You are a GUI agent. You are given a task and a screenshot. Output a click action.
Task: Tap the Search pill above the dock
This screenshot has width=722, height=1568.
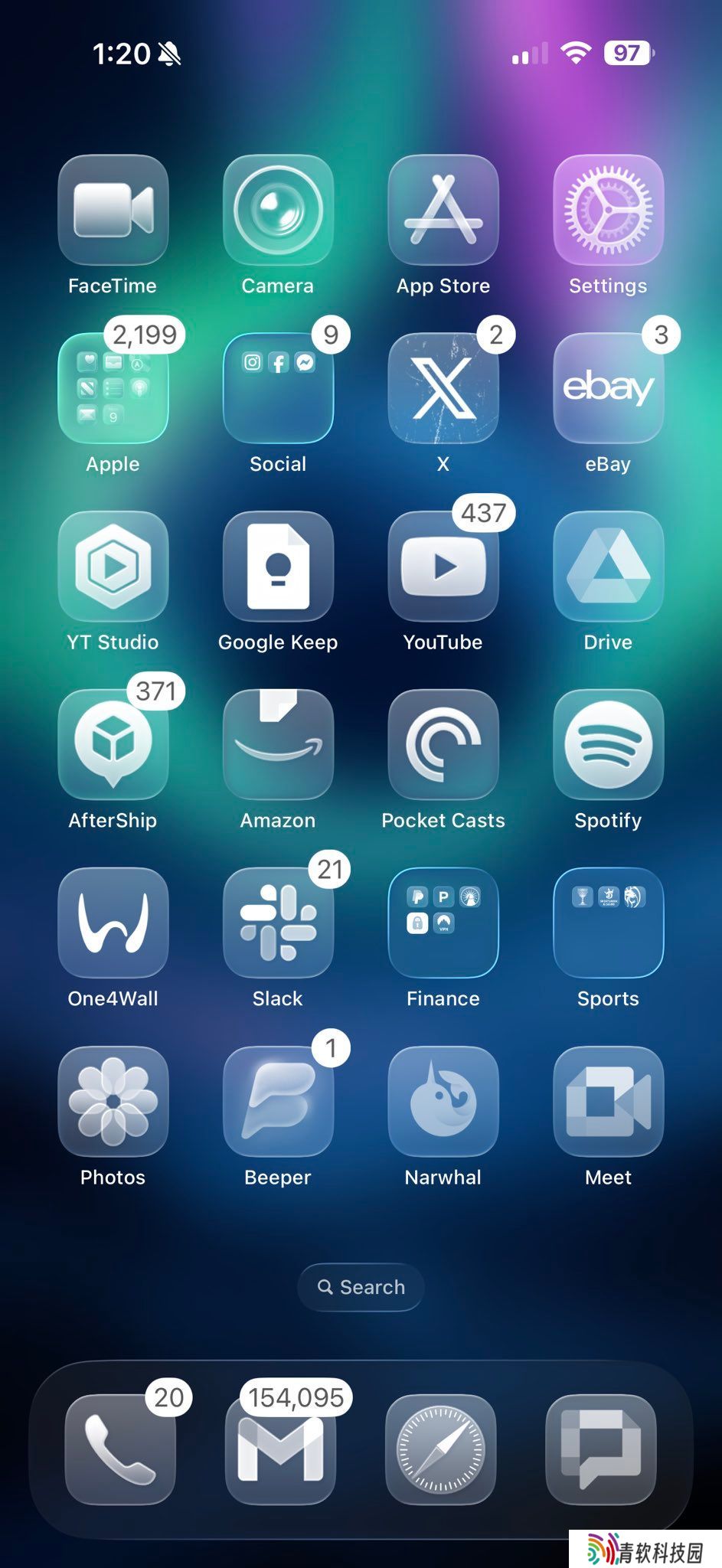pos(361,1287)
